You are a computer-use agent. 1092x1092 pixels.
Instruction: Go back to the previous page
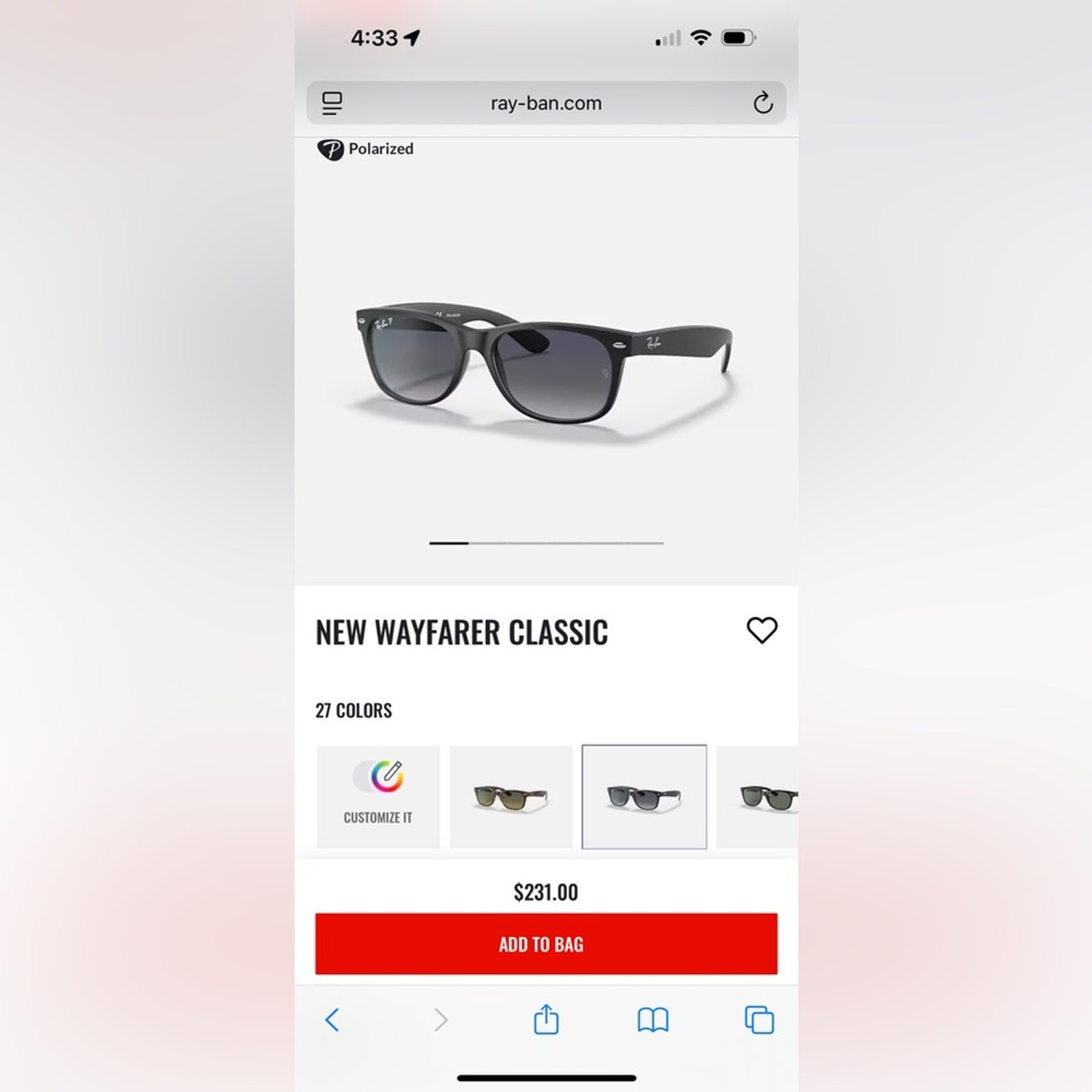pyautogui.click(x=332, y=1020)
